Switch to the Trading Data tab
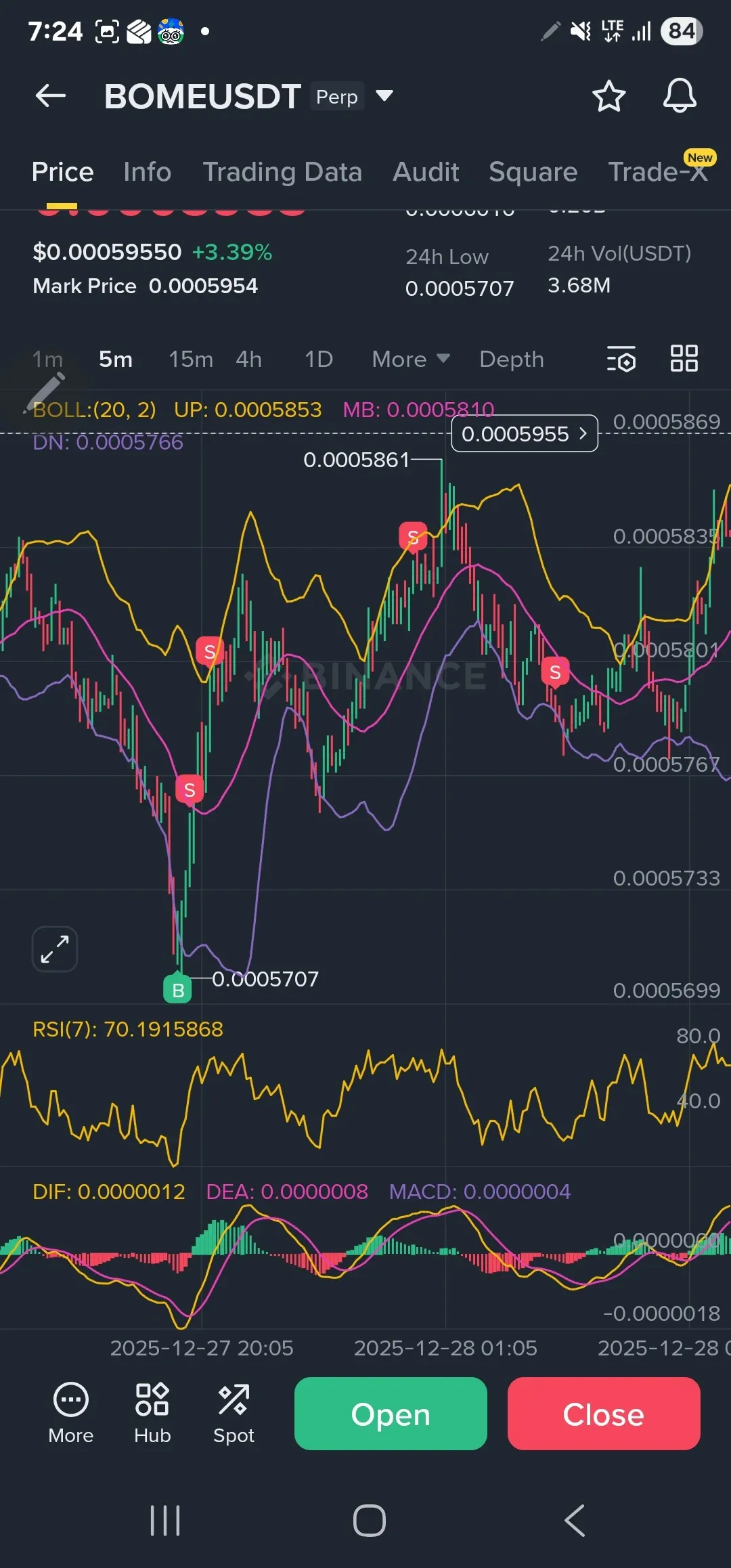The image size is (731, 1568). coord(282,172)
